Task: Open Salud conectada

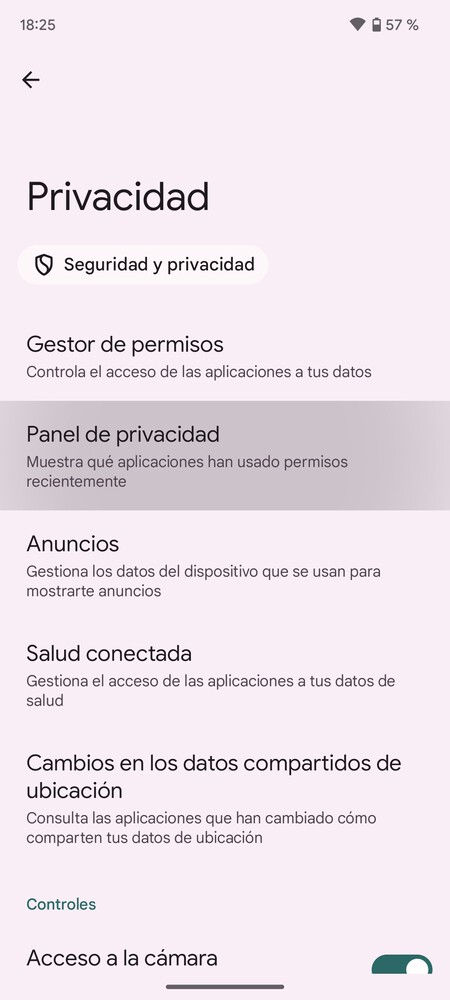Action: pyautogui.click(x=225, y=674)
